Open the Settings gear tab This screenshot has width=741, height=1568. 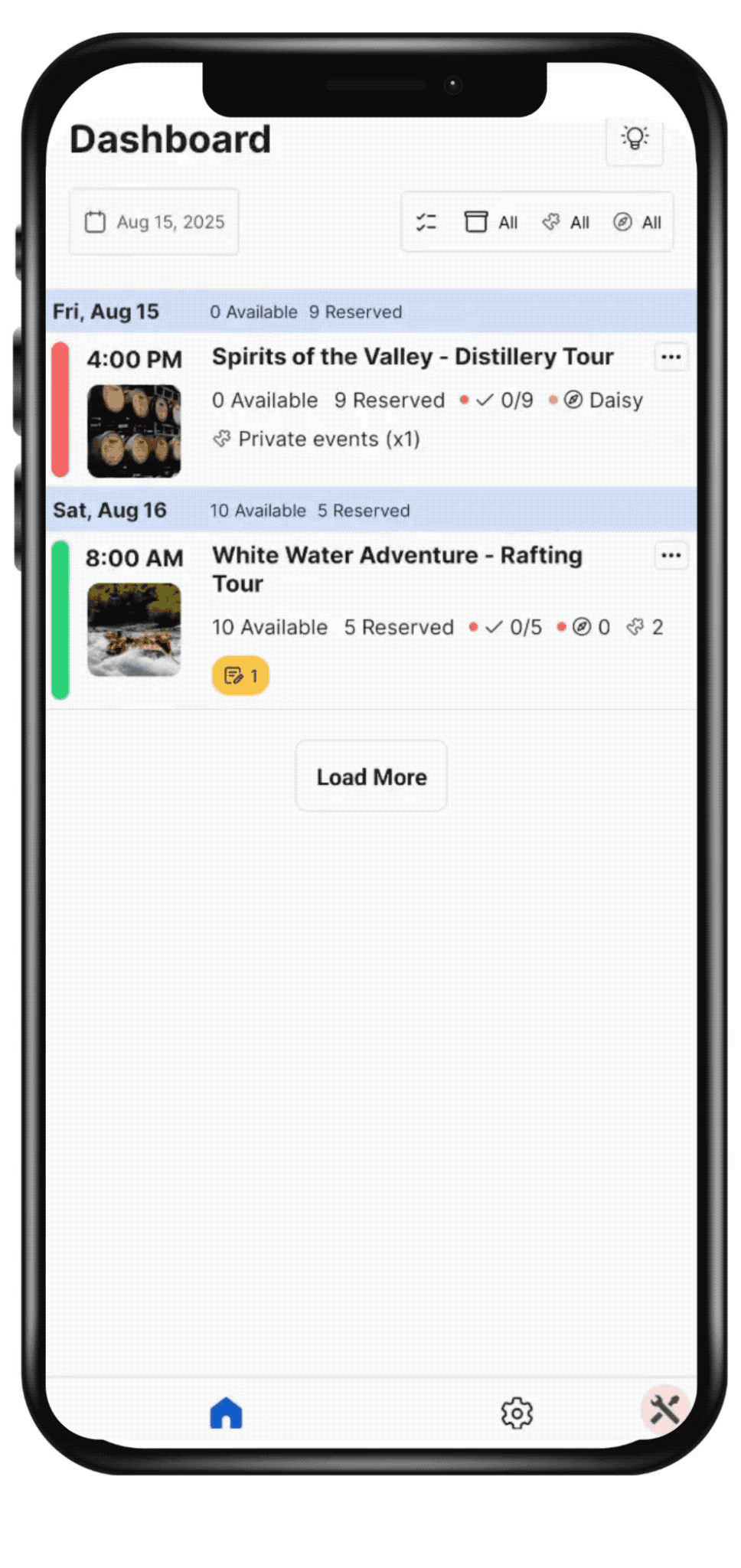click(x=517, y=1413)
